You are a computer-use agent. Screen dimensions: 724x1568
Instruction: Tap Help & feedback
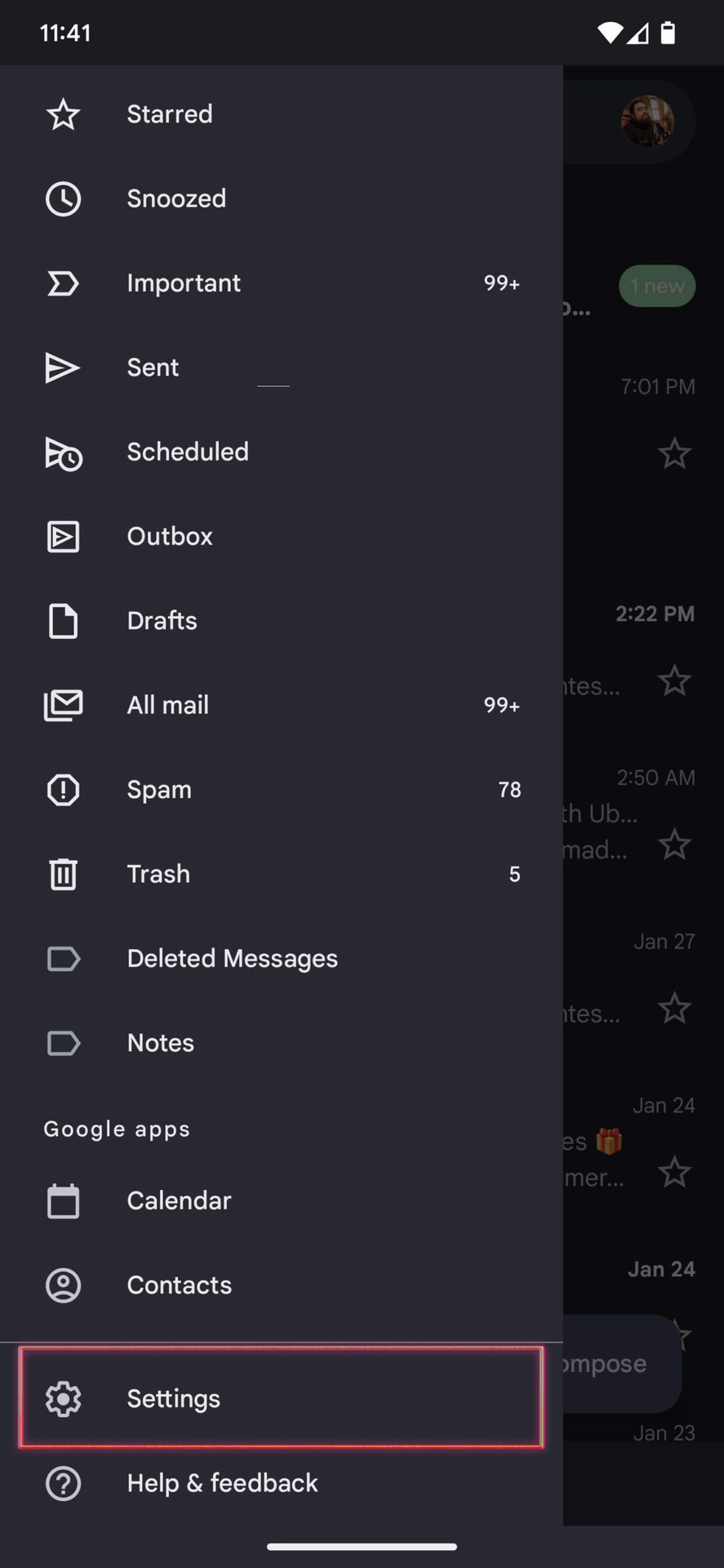tap(222, 1483)
